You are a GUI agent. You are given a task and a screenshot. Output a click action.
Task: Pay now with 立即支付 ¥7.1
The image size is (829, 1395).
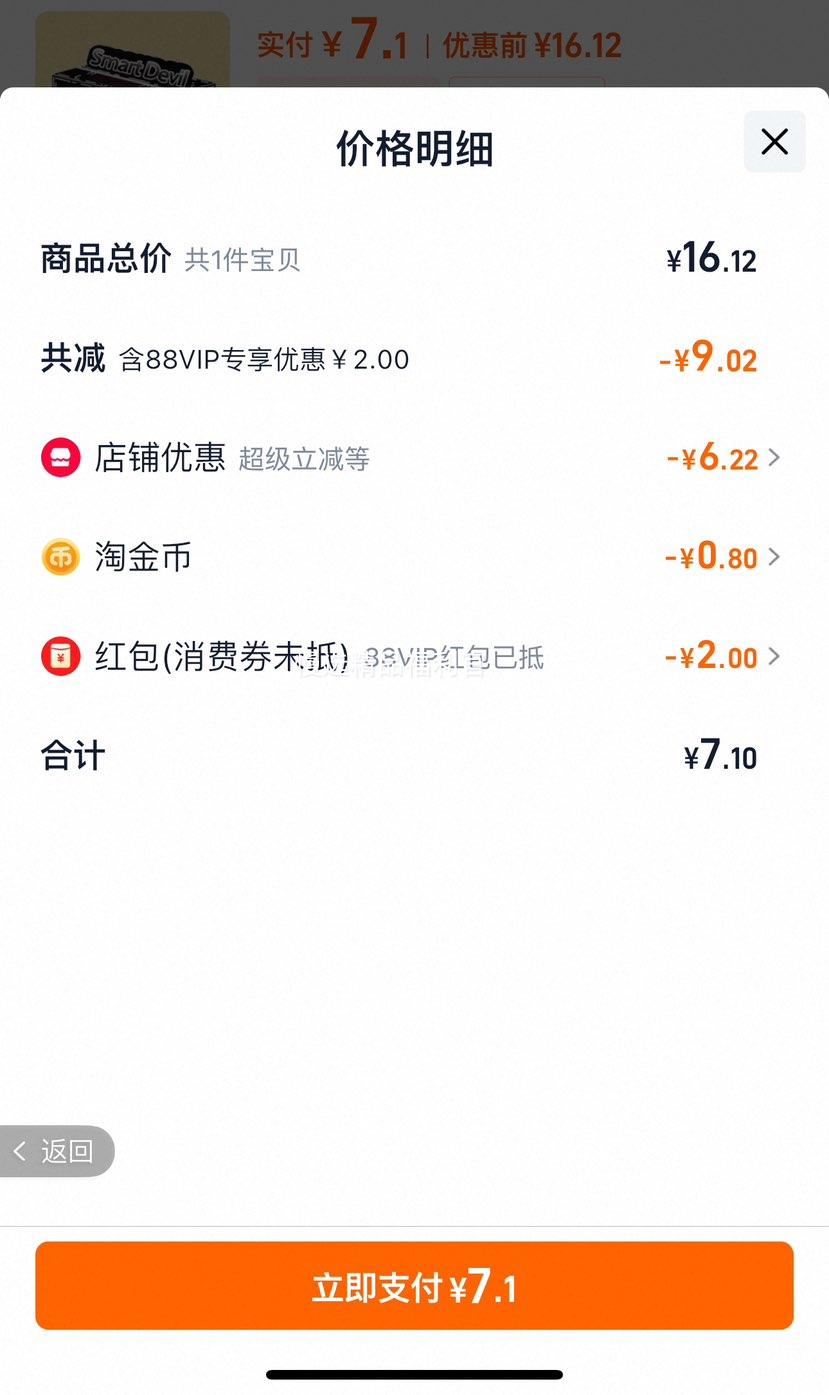click(x=414, y=1286)
